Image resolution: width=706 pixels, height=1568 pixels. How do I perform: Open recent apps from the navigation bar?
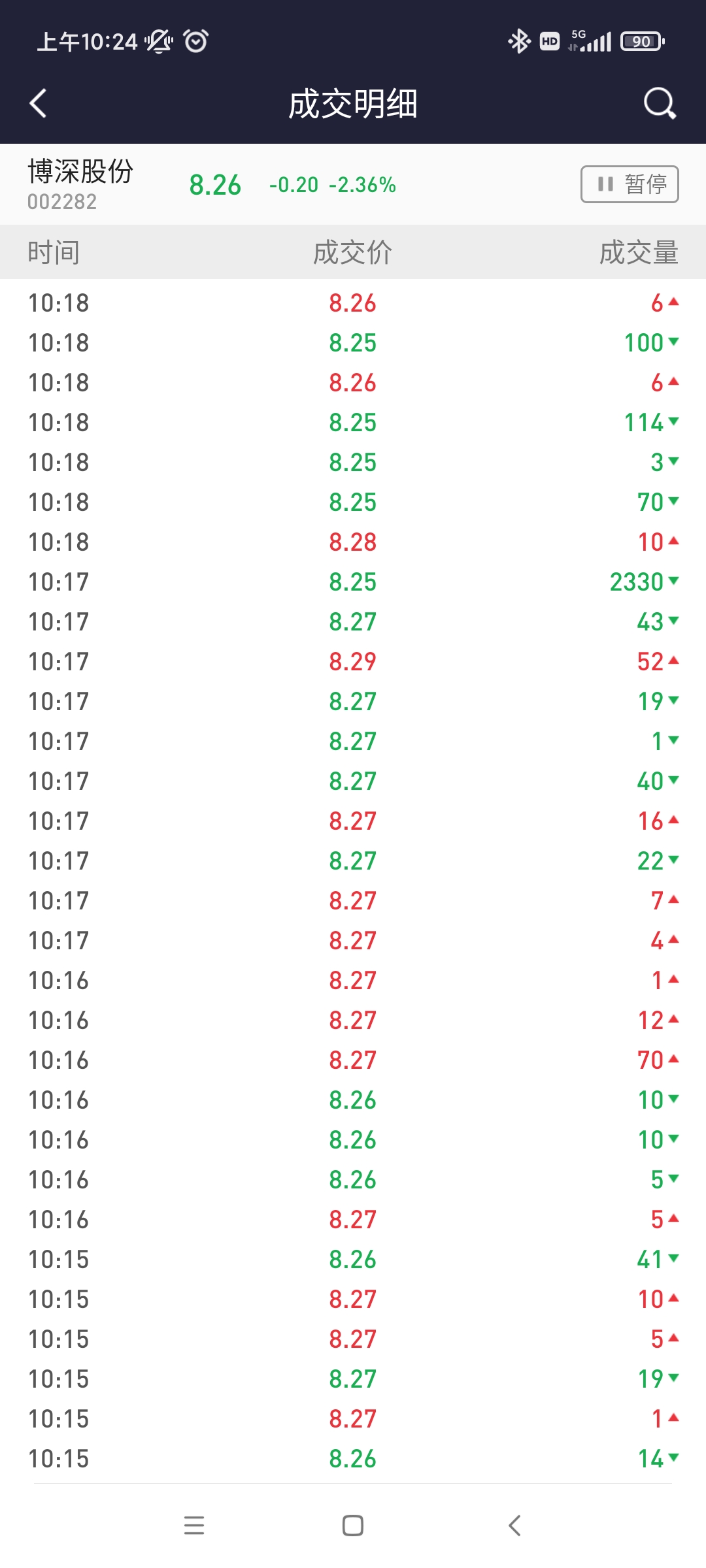pos(194,1526)
